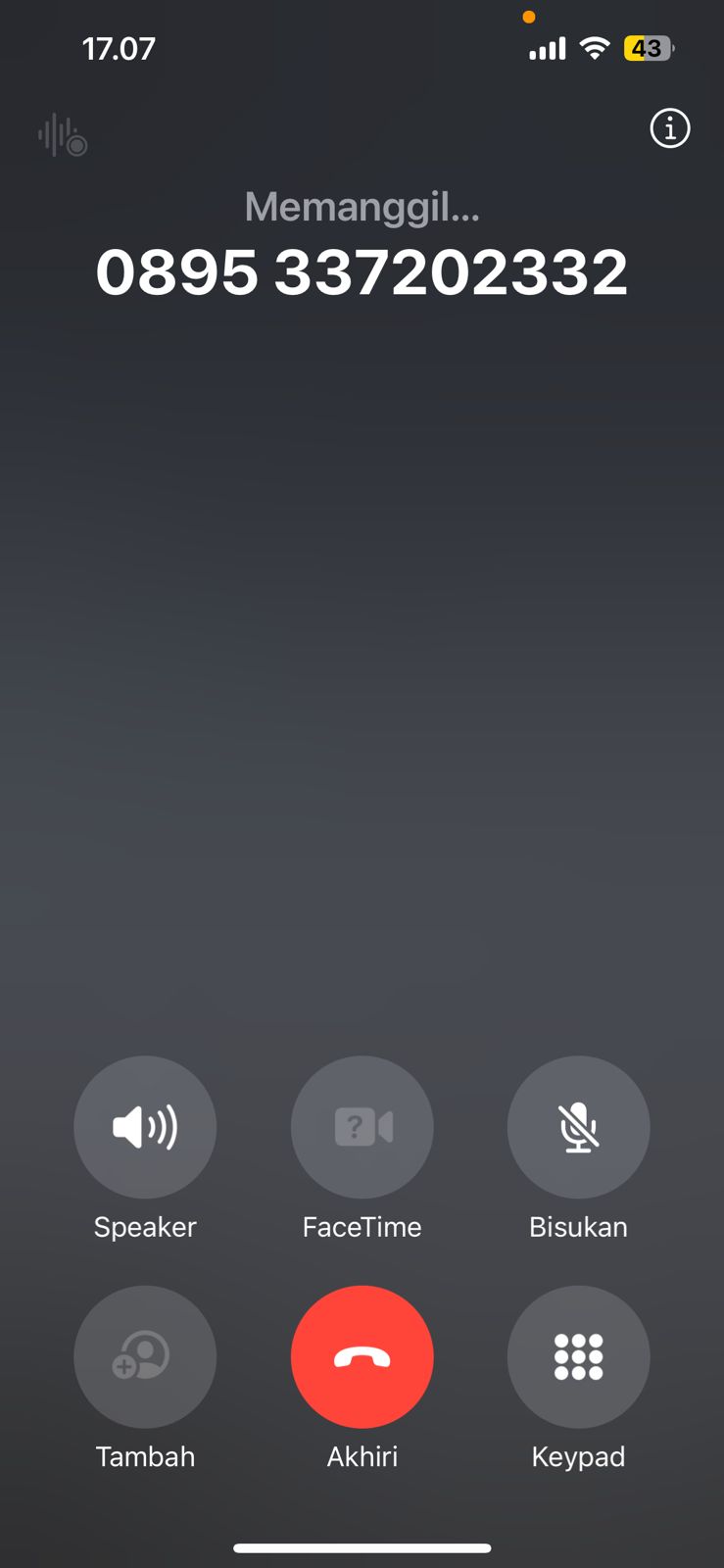Mute the call with Bisukan
This screenshot has width=724, height=1568.
coord(578,1127)
